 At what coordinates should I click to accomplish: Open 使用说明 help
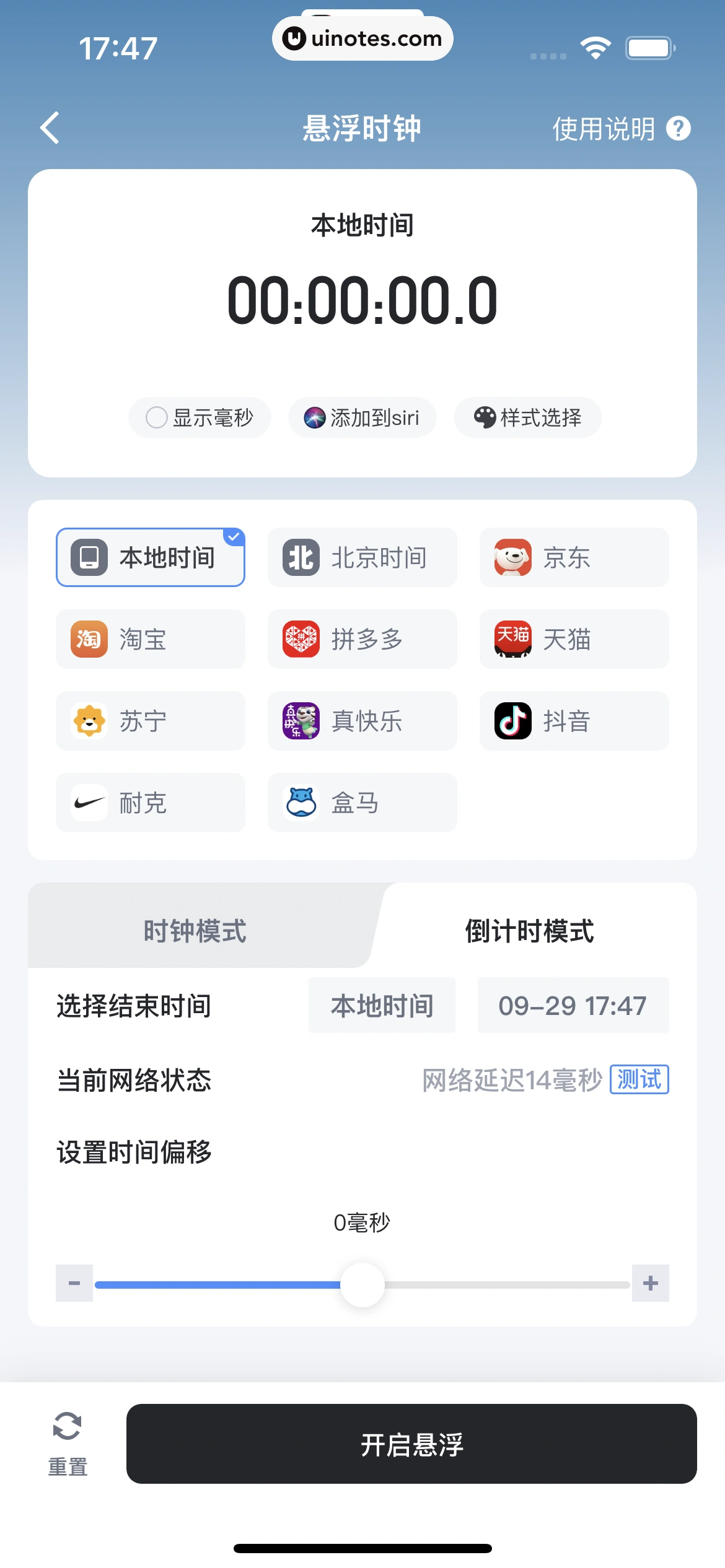coord(620,129)
